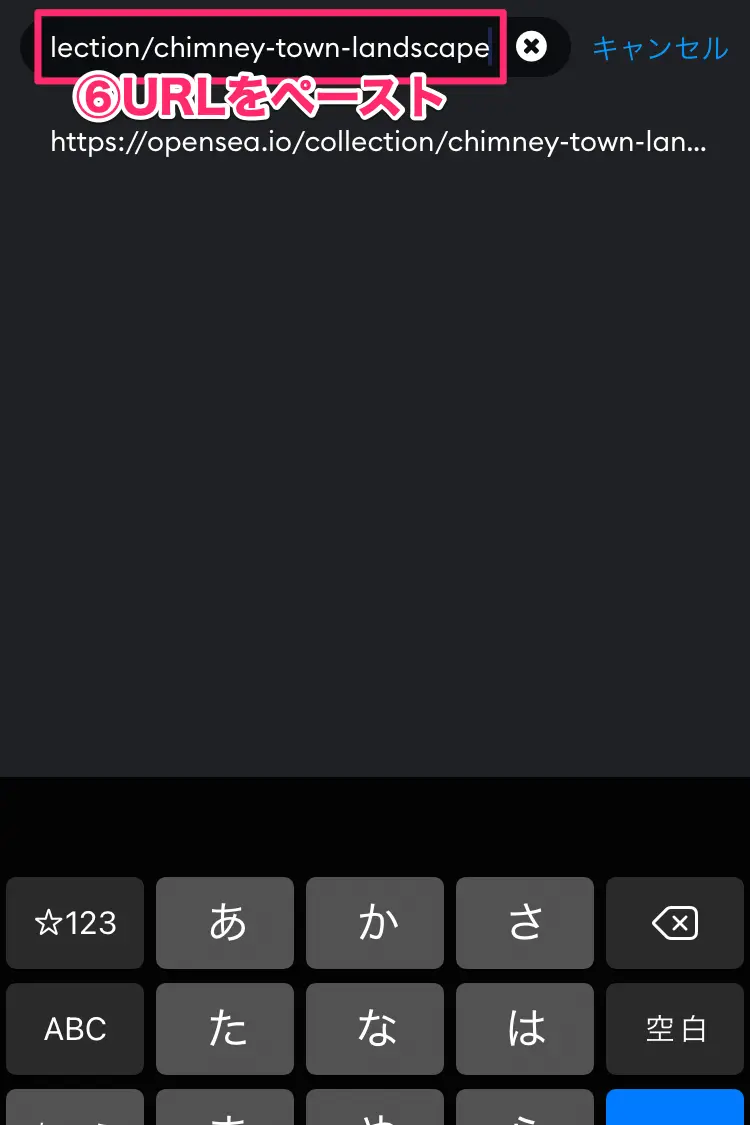Tap the は key on keyboard
This screenshot has width=750, height=1125.
(x=525, y=1029)
